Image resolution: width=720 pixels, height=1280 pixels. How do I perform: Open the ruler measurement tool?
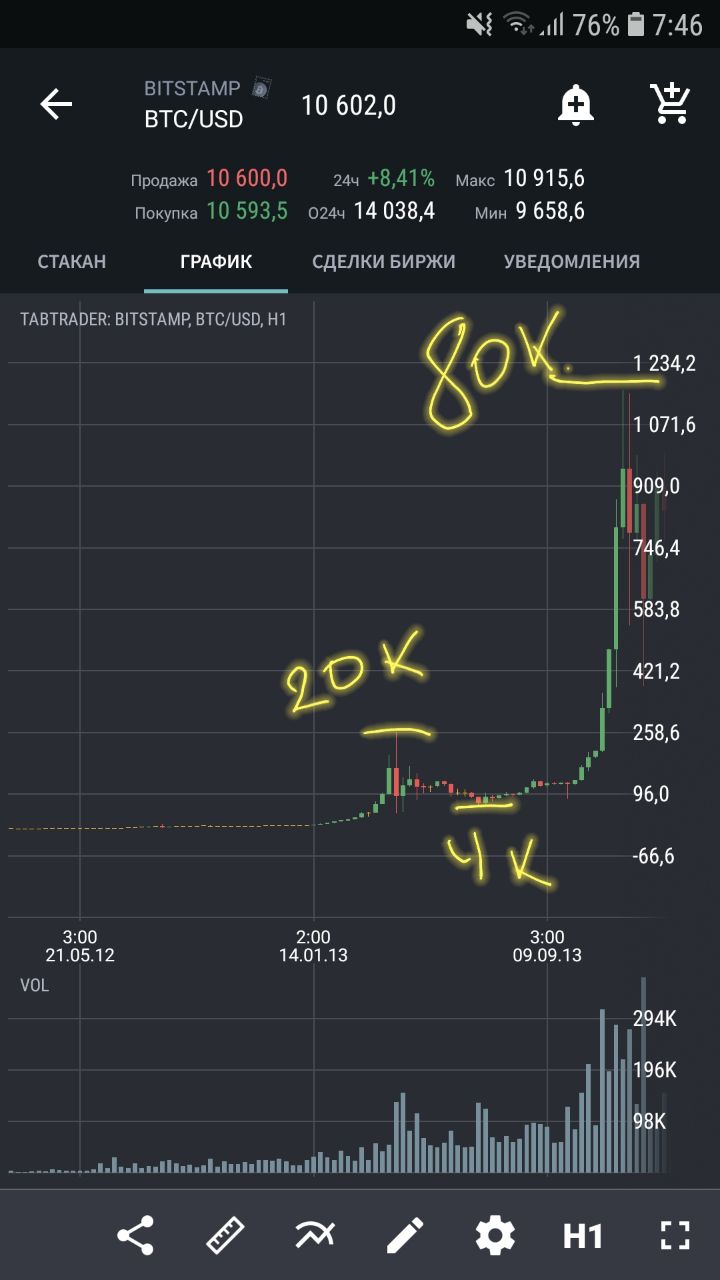(x=225, y=1236)
